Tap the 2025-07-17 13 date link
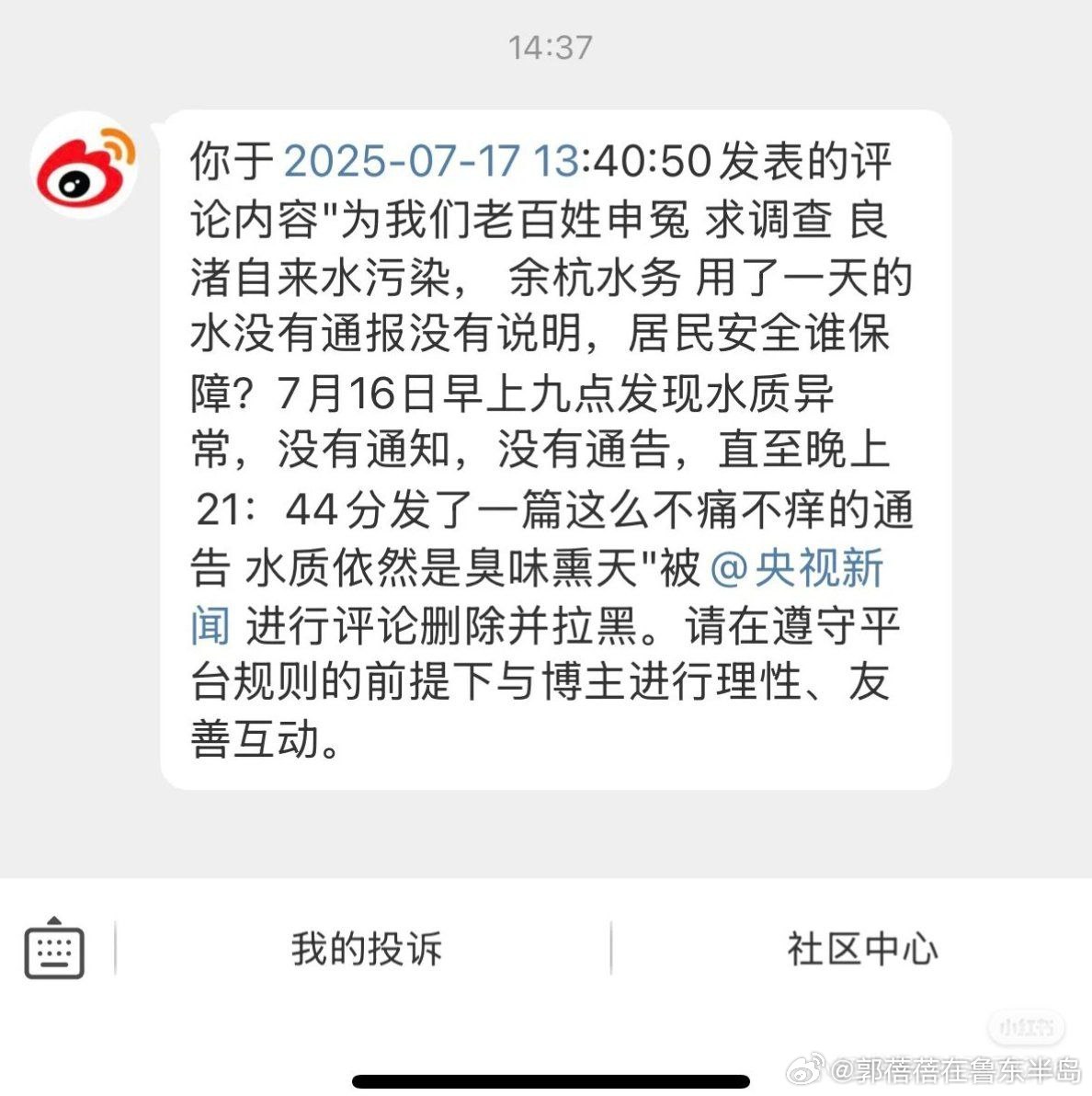This screenshot has height=1096, width=1092. [x=431, y=162]
